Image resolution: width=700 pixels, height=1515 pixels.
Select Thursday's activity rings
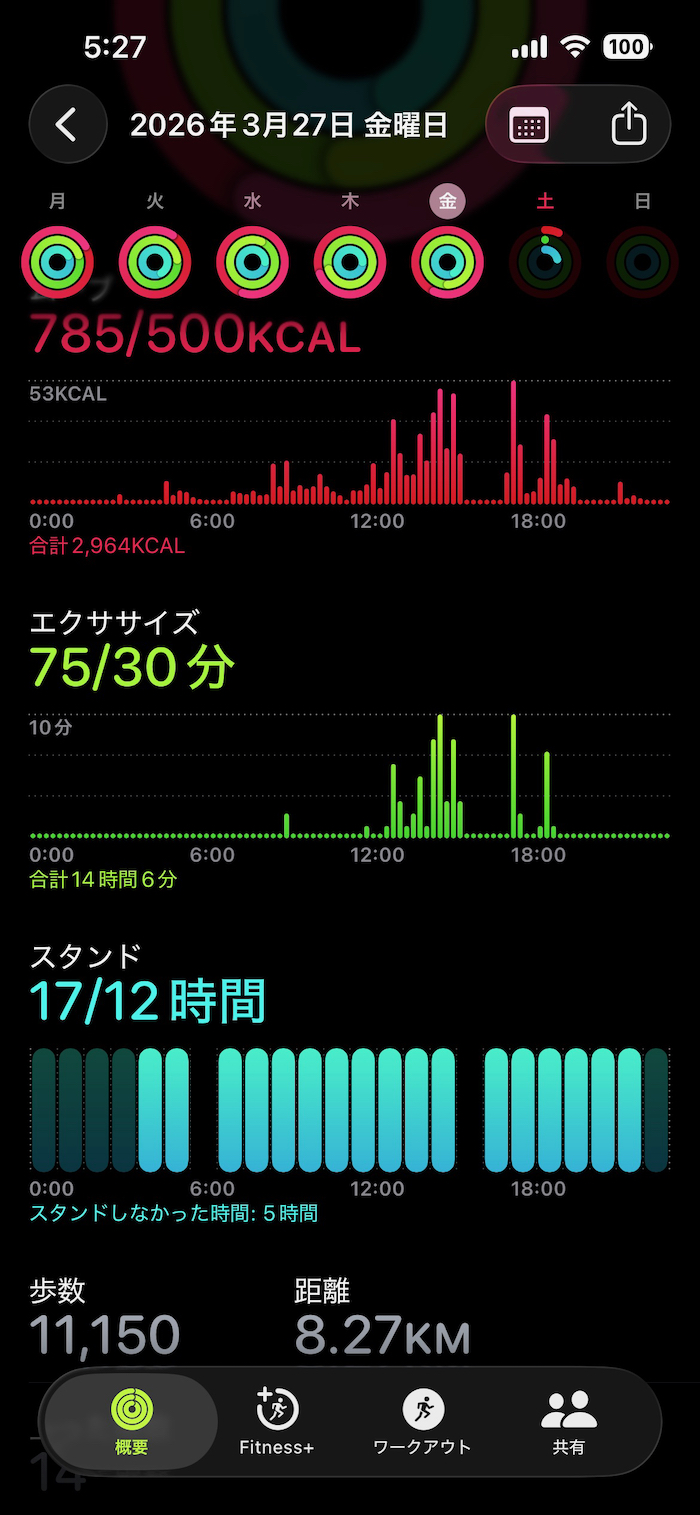(350, 262)
